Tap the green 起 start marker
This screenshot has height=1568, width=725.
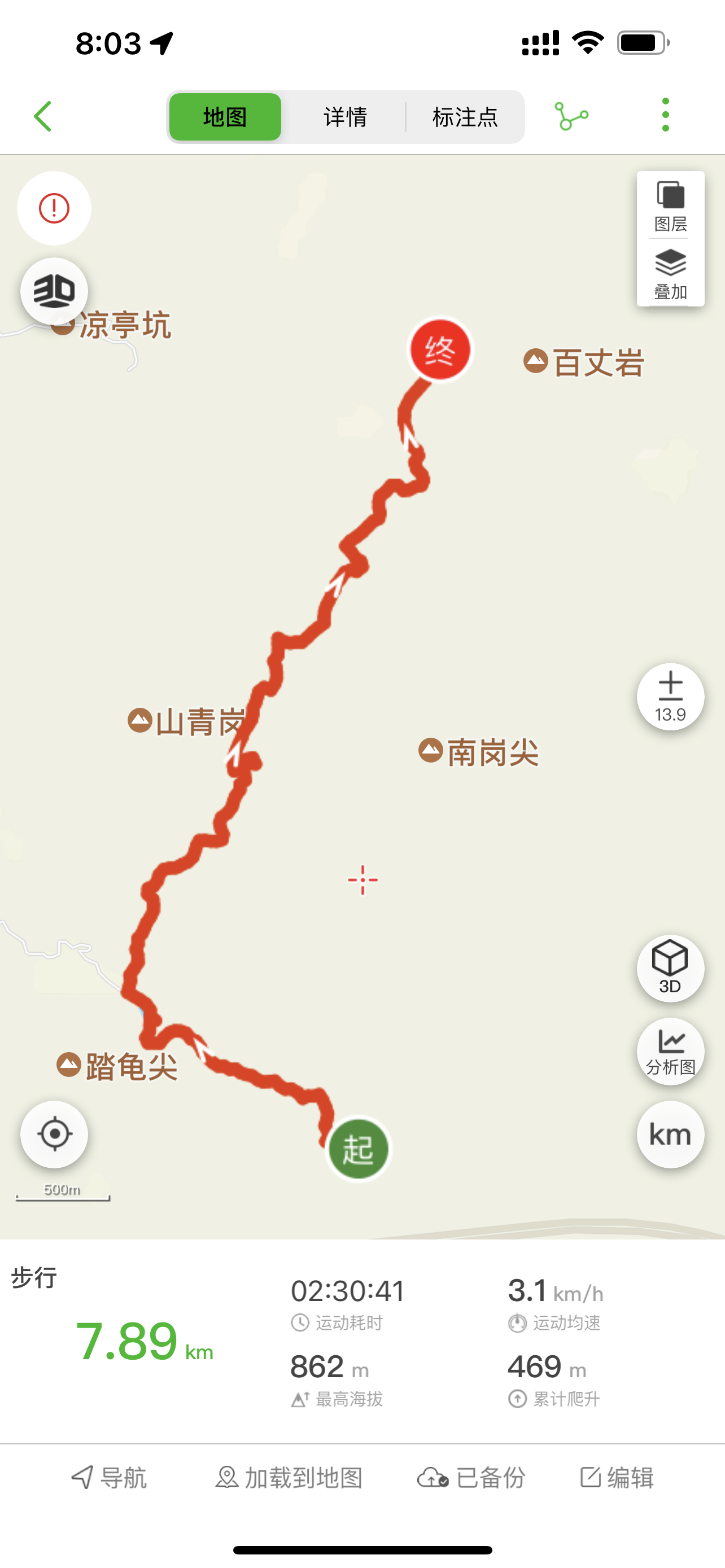click(358, 1149)
